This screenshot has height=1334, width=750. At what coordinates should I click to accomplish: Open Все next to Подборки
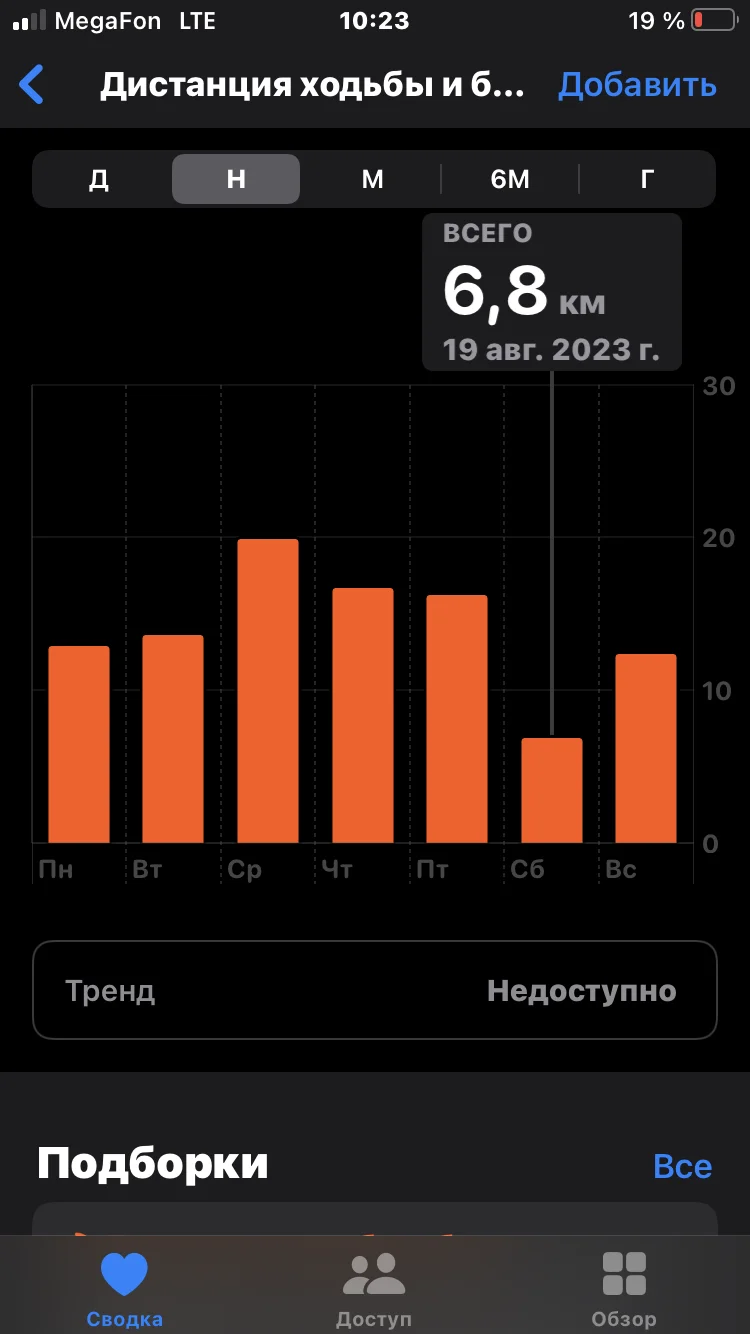click(x=682, y=1166)
